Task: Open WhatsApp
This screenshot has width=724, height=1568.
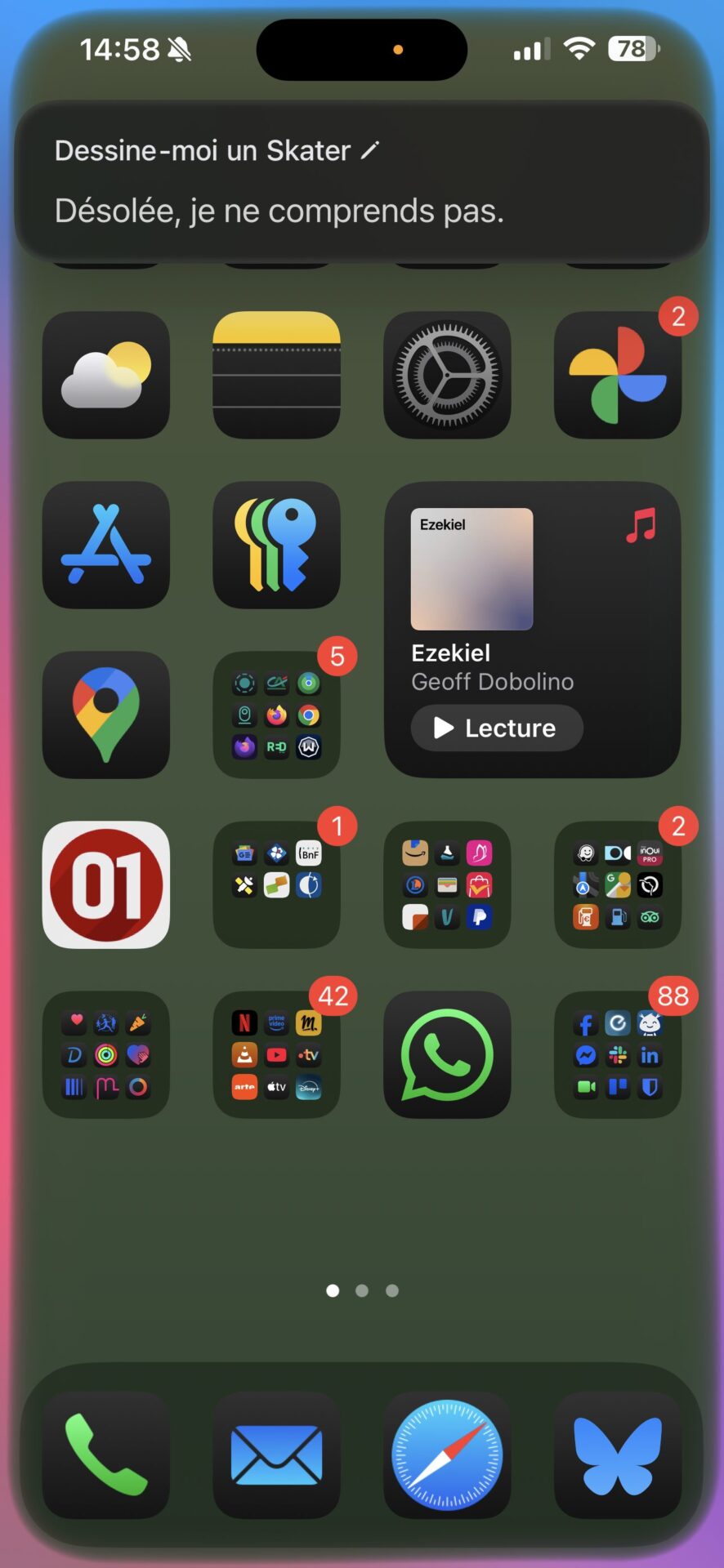Action: pyautogui.click(x=447, y=1054)
